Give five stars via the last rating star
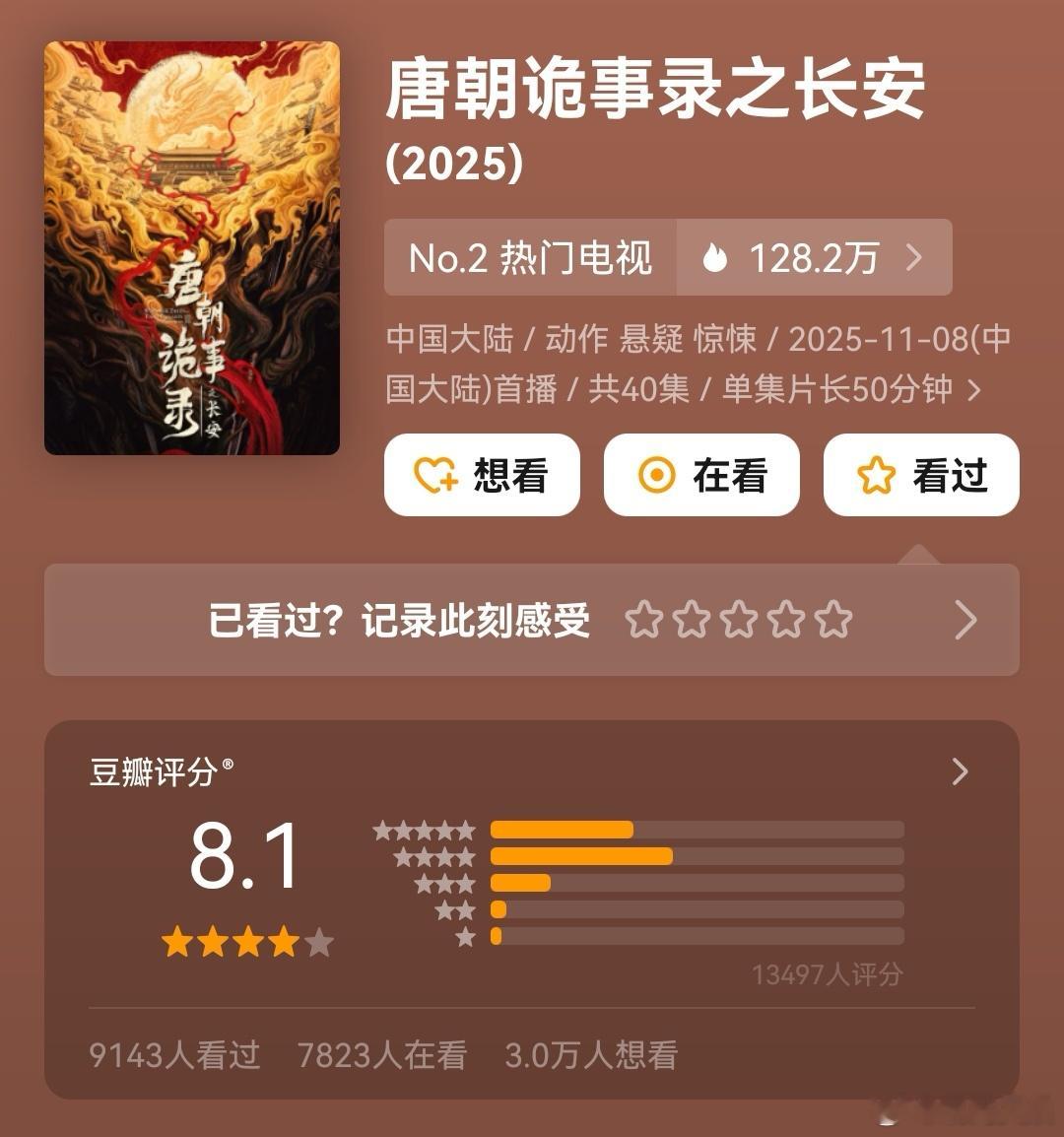1064x1137 pixels. 834,621
